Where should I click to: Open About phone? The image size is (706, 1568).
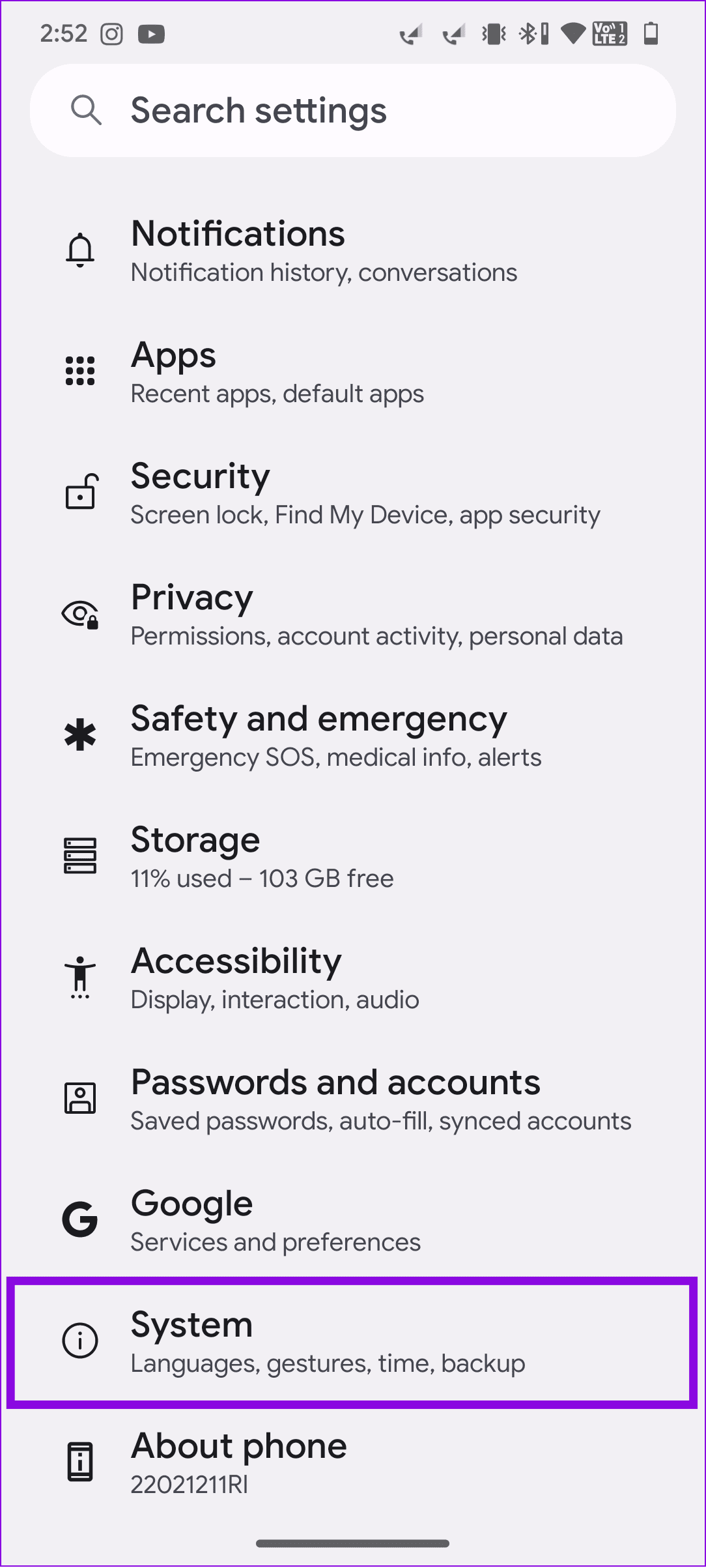pos(352,1463)
